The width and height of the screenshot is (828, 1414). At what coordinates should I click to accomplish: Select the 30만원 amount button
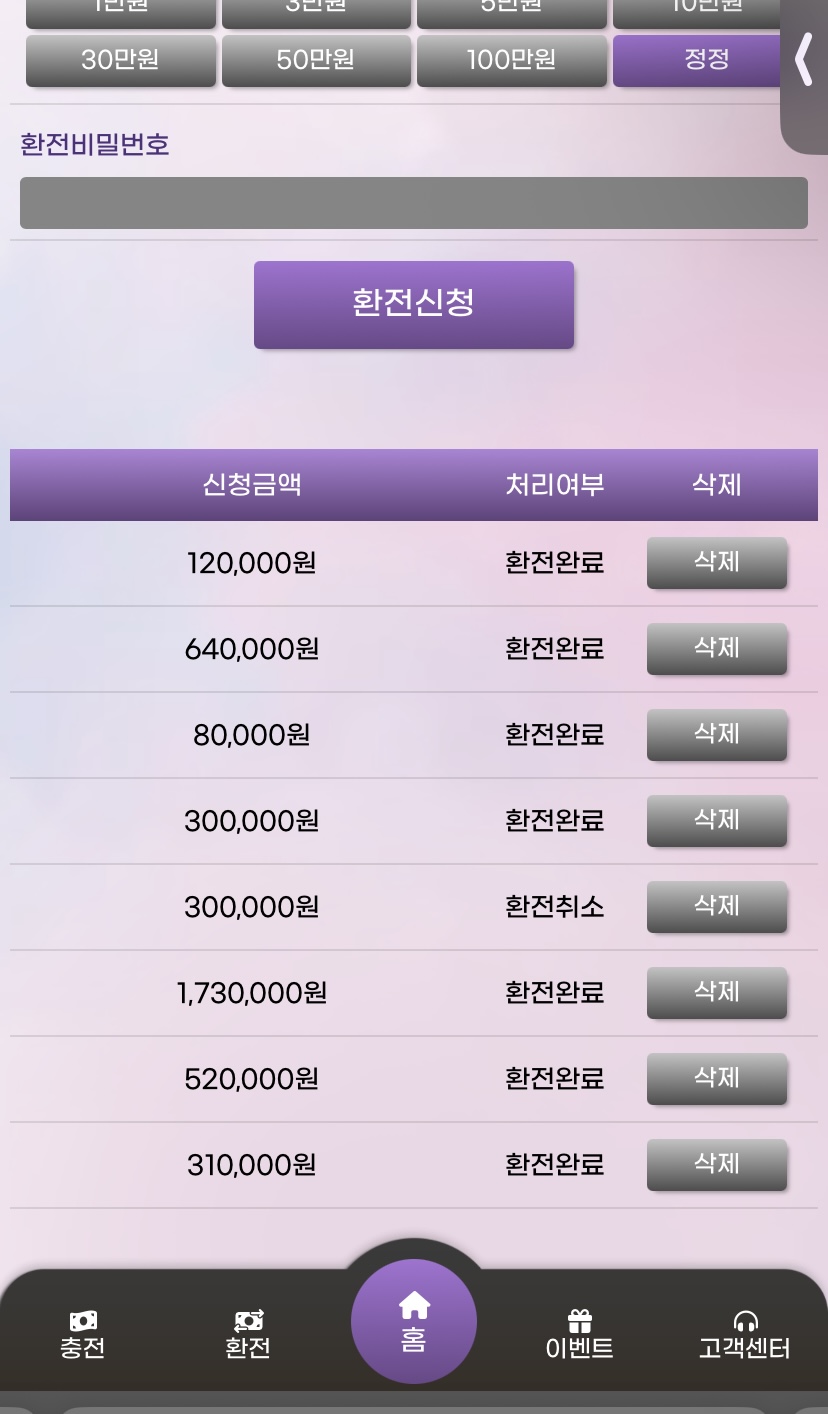tap(120, 60)
